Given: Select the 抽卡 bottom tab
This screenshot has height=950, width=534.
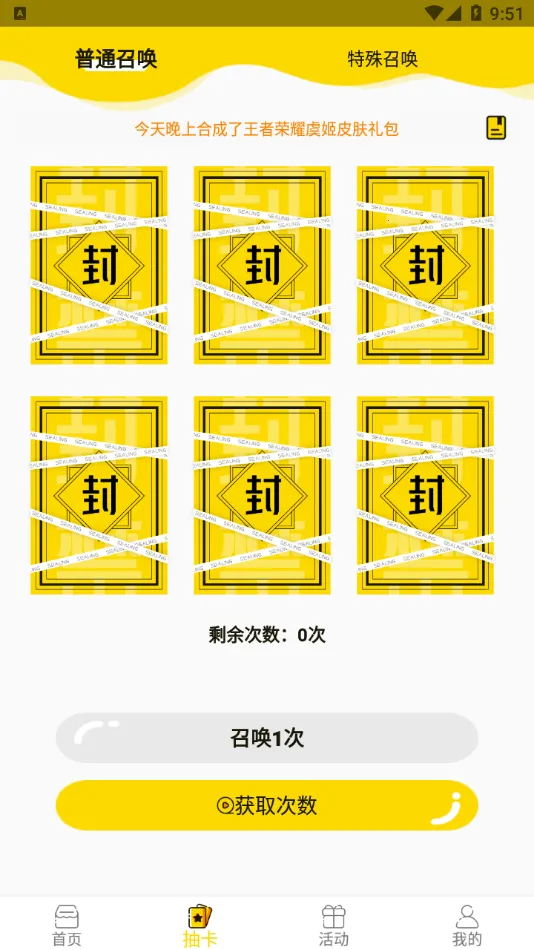Looking at the screenshot, I should tap(200, 925).
